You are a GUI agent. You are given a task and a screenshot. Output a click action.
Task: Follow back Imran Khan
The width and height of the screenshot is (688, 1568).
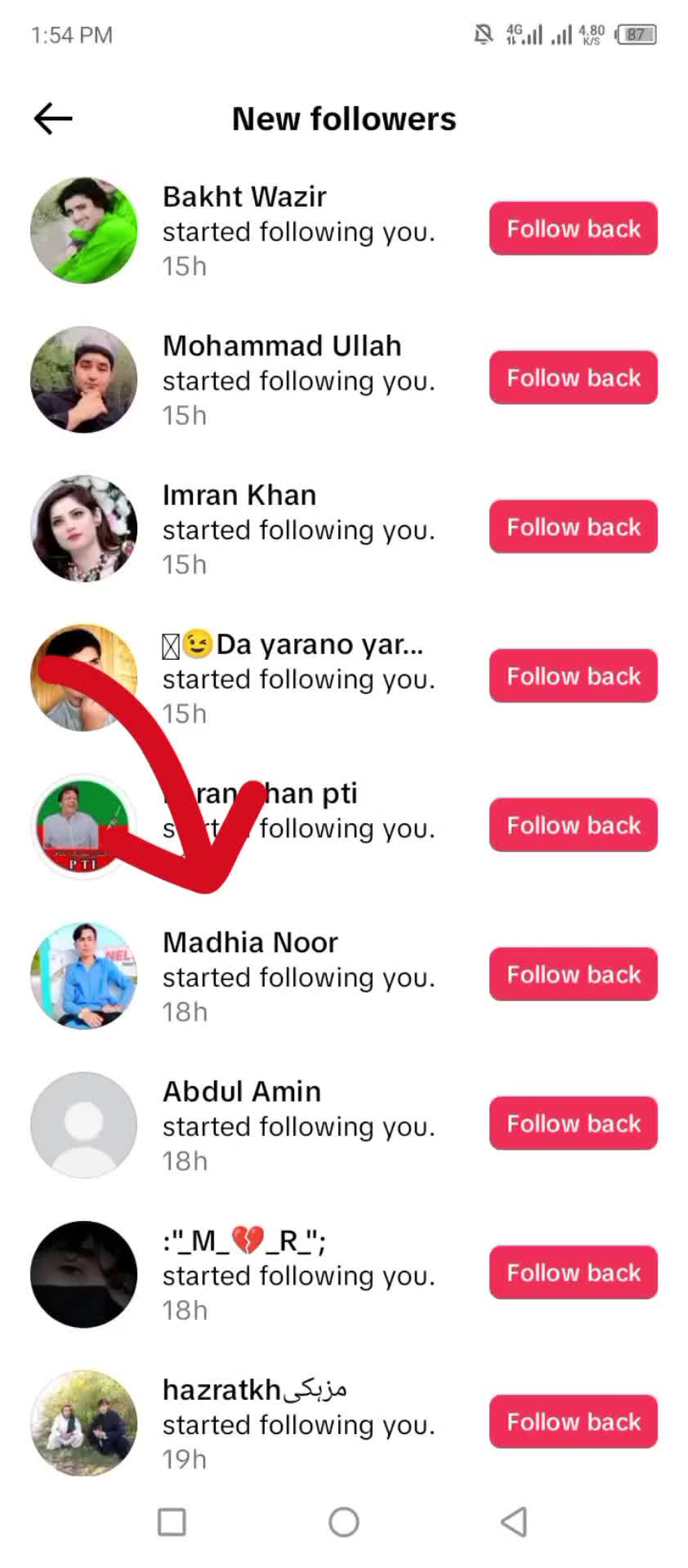click(573, 527)
